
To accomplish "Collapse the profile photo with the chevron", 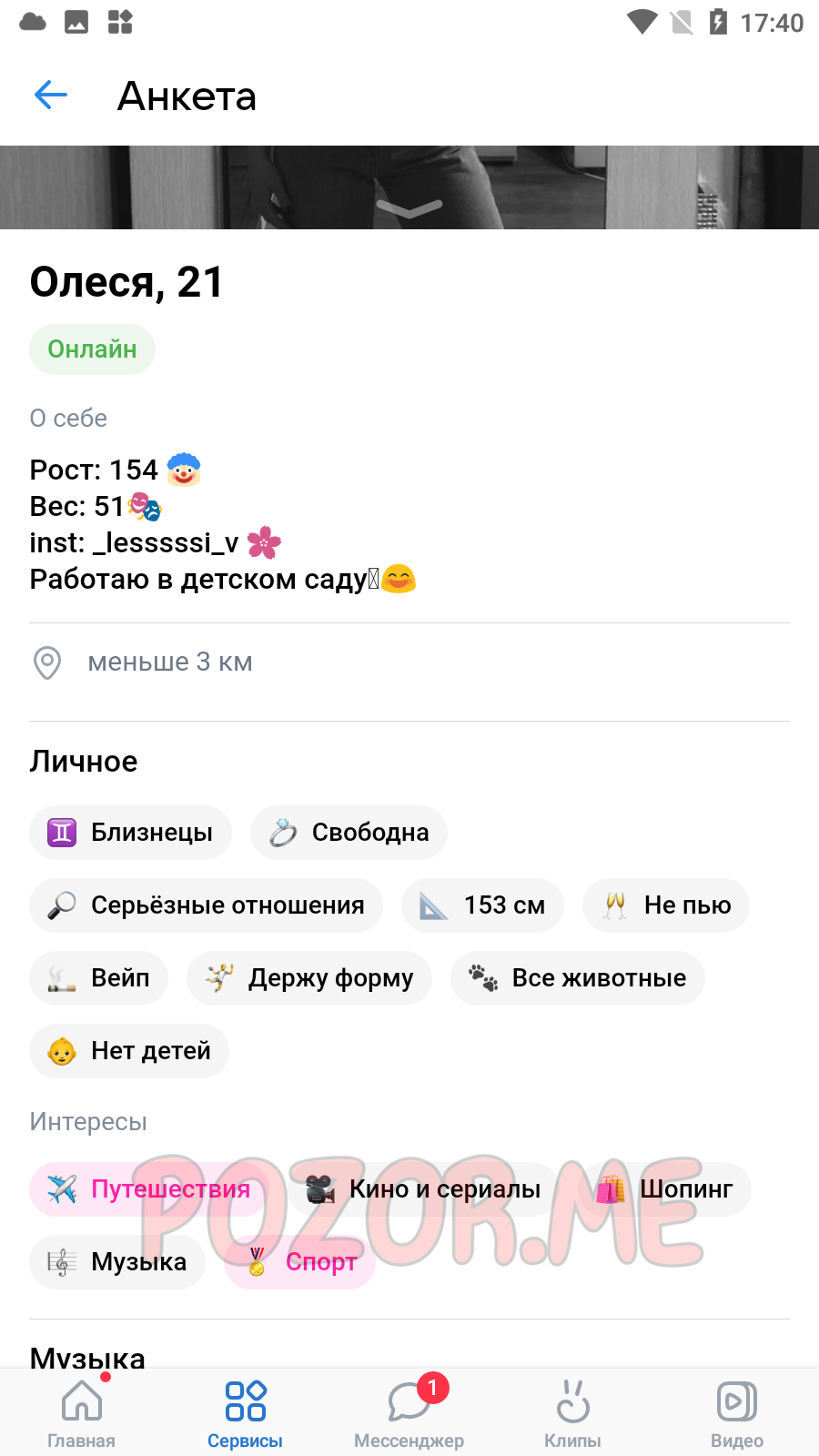I will coord(409,209).
